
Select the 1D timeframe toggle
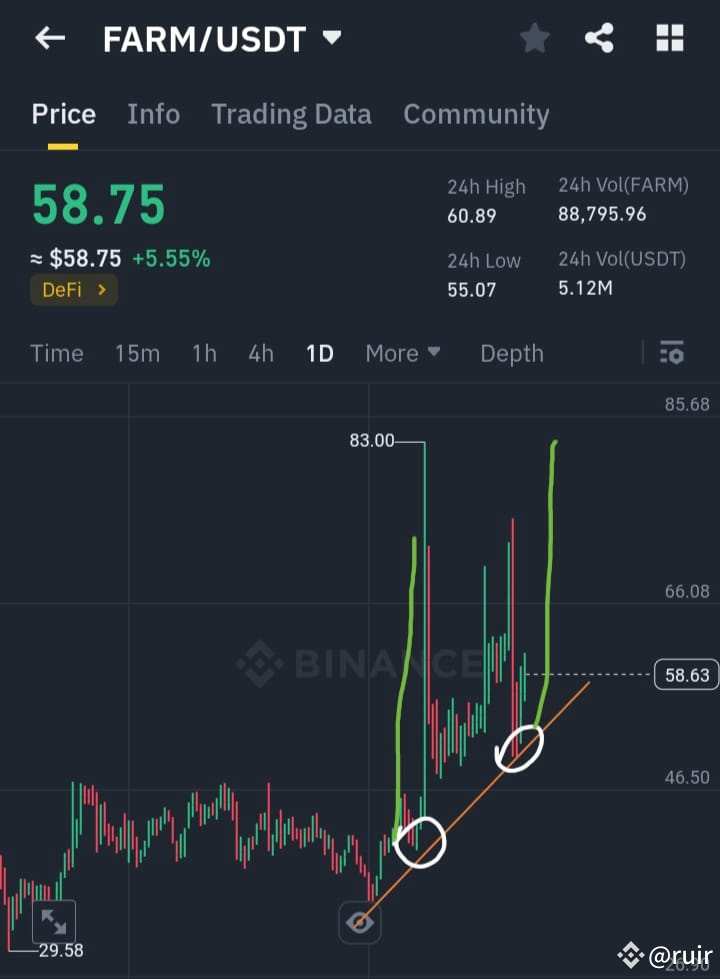click(x=319, y=353)
